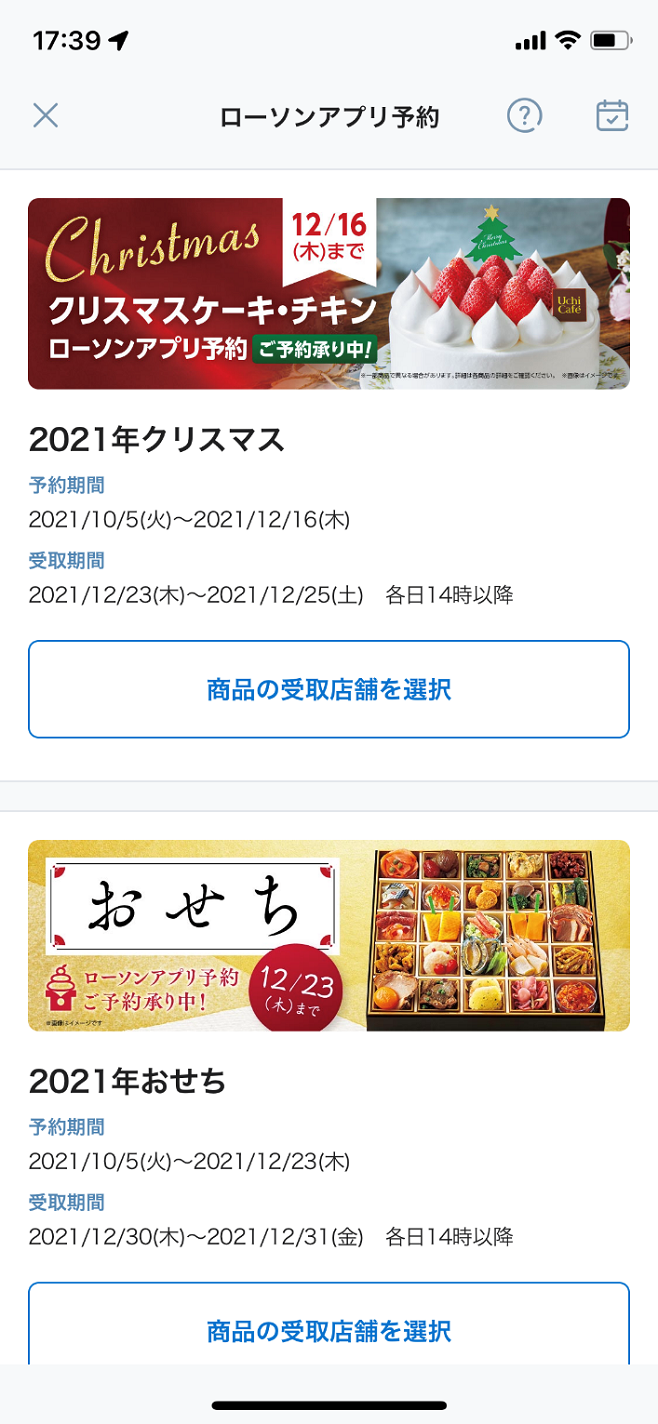Open the Christmas cake and chicken banner
This screenshot has height=1424, width=658.
click(x=329, y=293)
